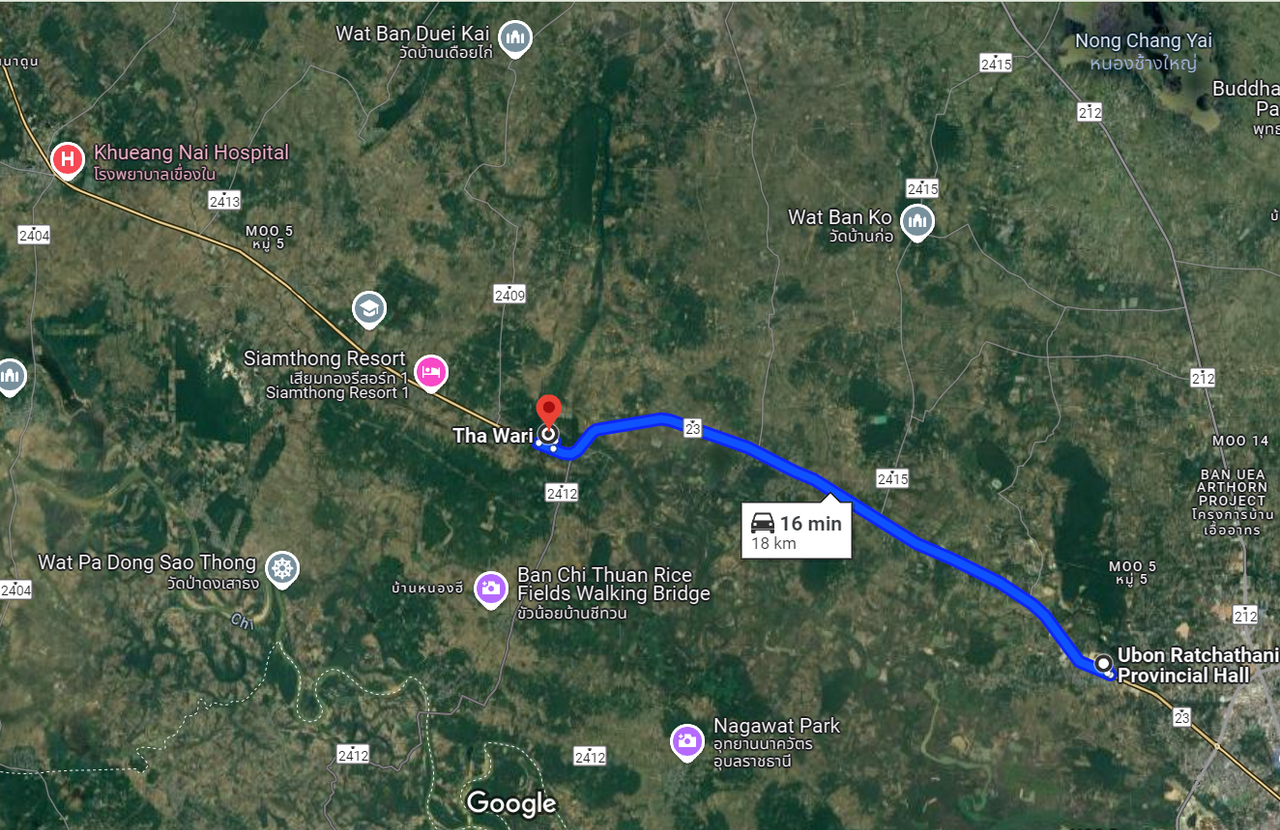The height and width of the screenshot is (830, 1280).
Task: Select the Wat Ban Duei Kai place marker
Action: pyautogui.click(x=515, y=37)
